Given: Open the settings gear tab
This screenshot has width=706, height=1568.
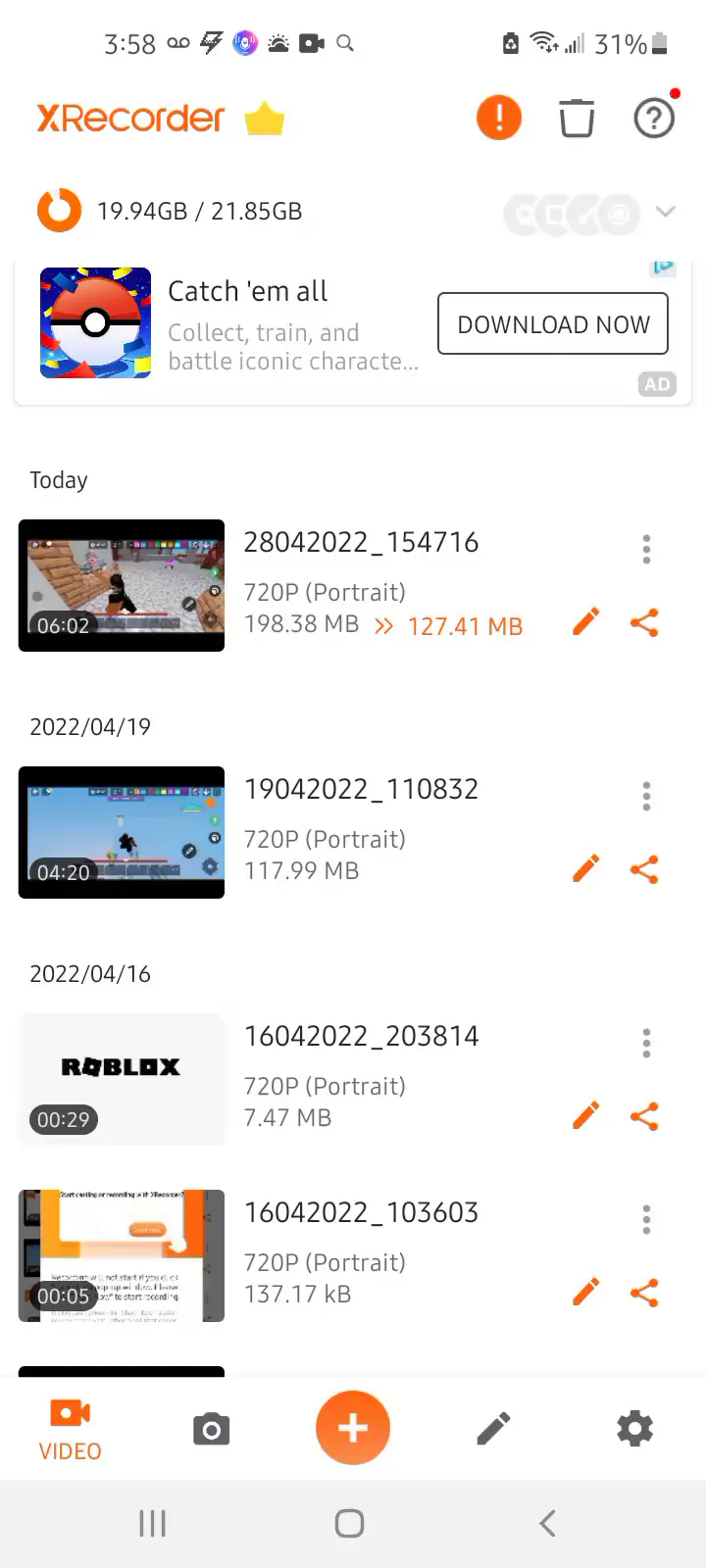Looking at the screenshot, I should [x=634, y=1429].
